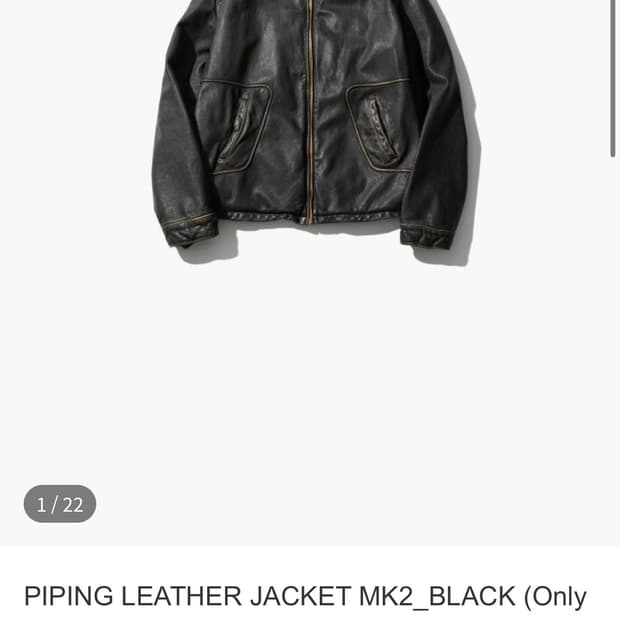The width and height of the screenshot is (620, 620).
Task: Open the leather jacket product photo
Action: click(310, 130)
